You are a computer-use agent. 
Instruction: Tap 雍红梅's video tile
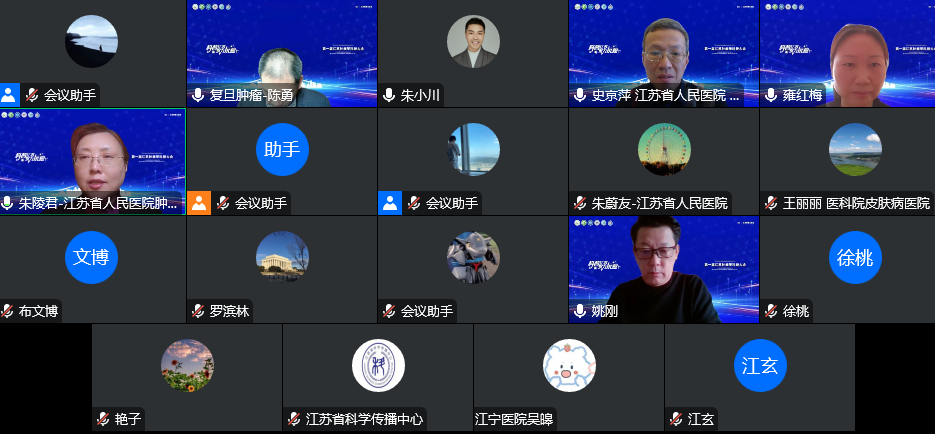[847, 53]
